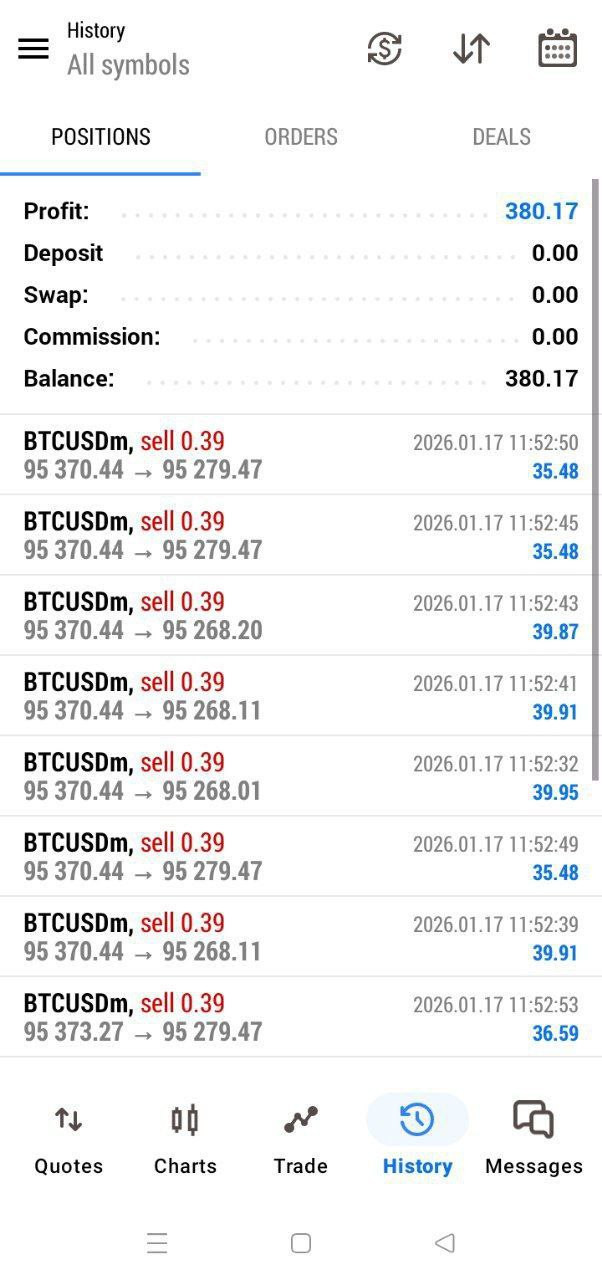Select the Positions tab
Screen dimensions: 602x1280
101,137
